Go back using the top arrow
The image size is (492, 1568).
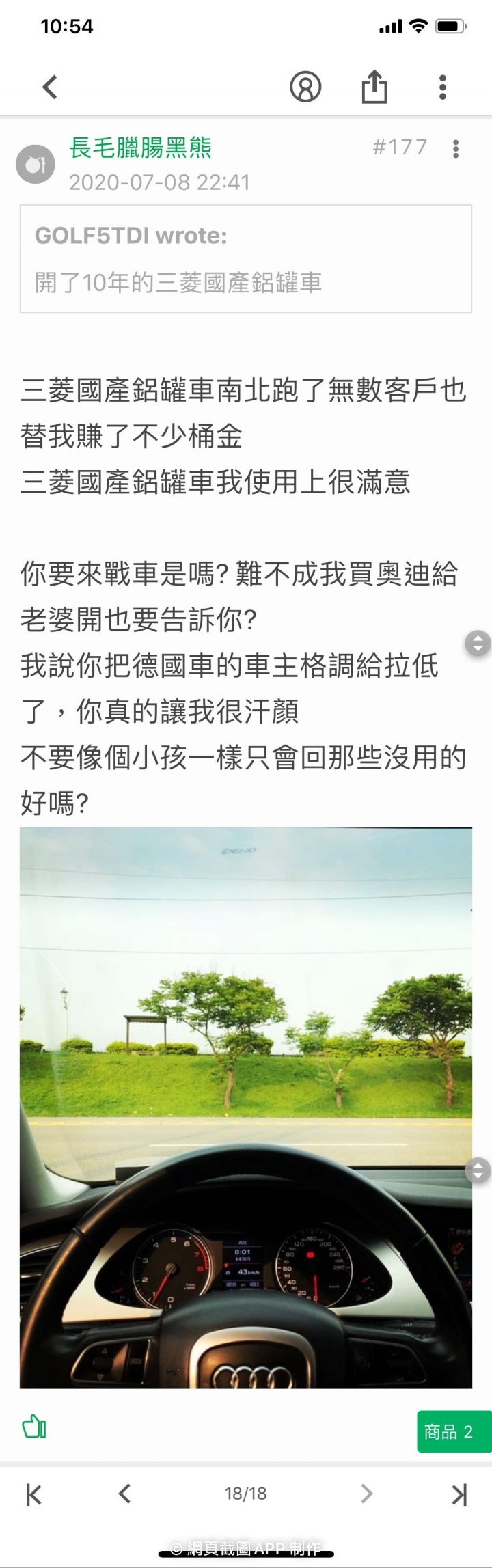click(x=50, y=87)
